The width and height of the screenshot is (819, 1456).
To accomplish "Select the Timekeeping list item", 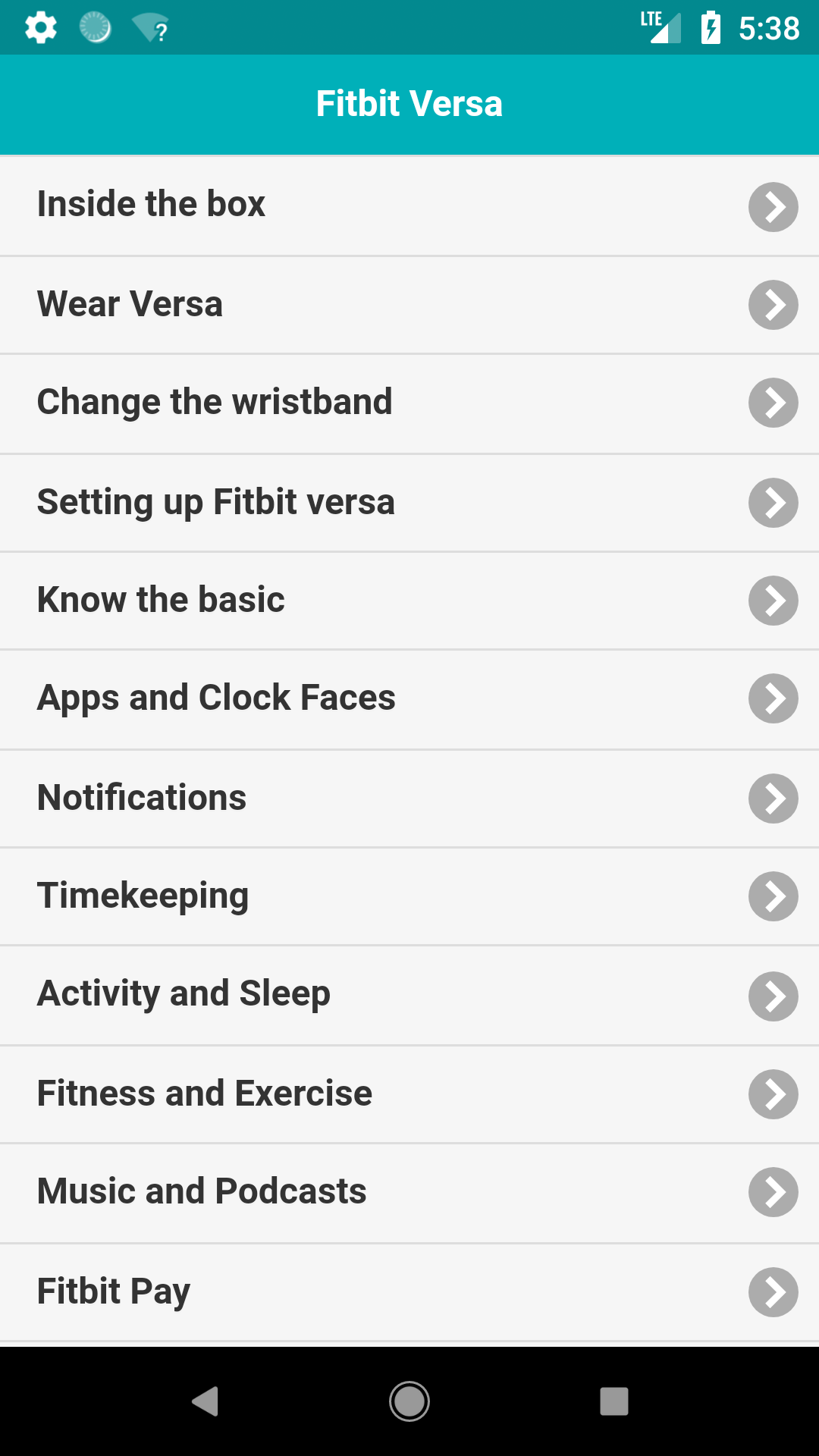I will (x=409, y=896).
